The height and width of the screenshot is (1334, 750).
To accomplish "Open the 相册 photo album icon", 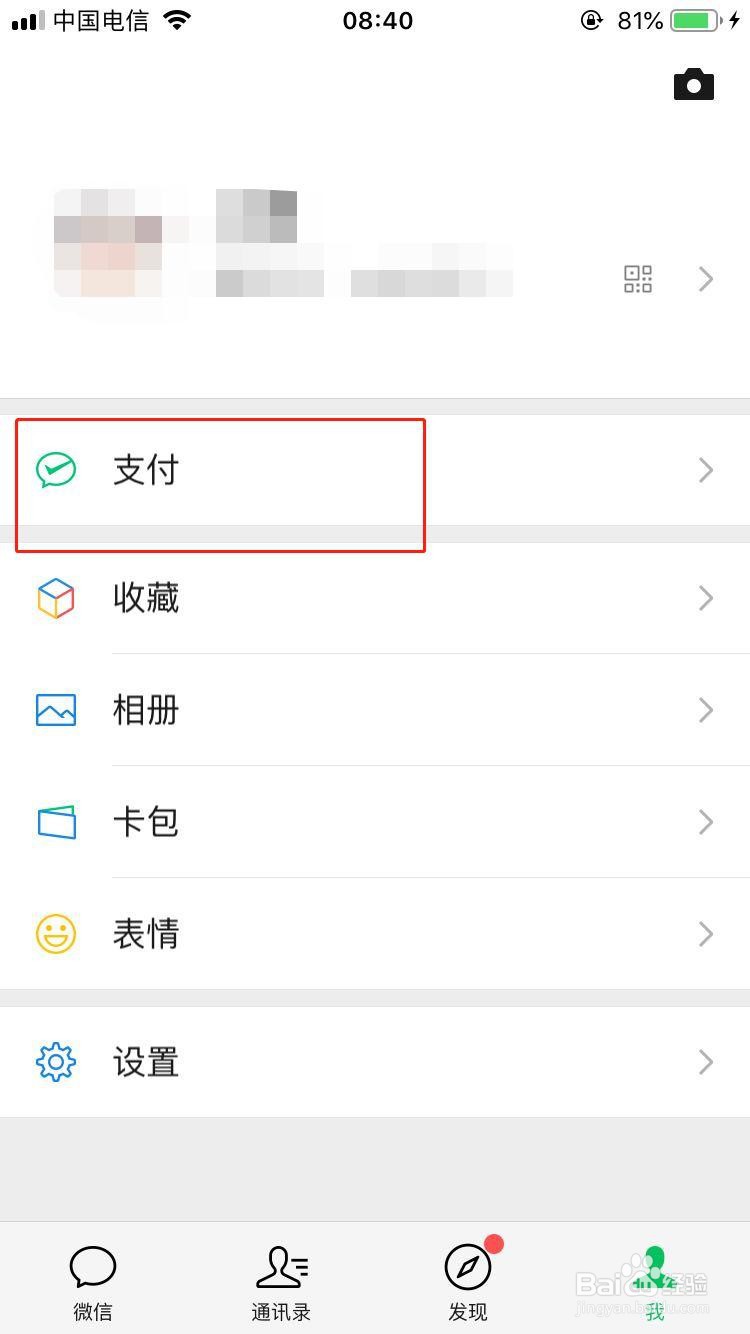I will [56, 710].
